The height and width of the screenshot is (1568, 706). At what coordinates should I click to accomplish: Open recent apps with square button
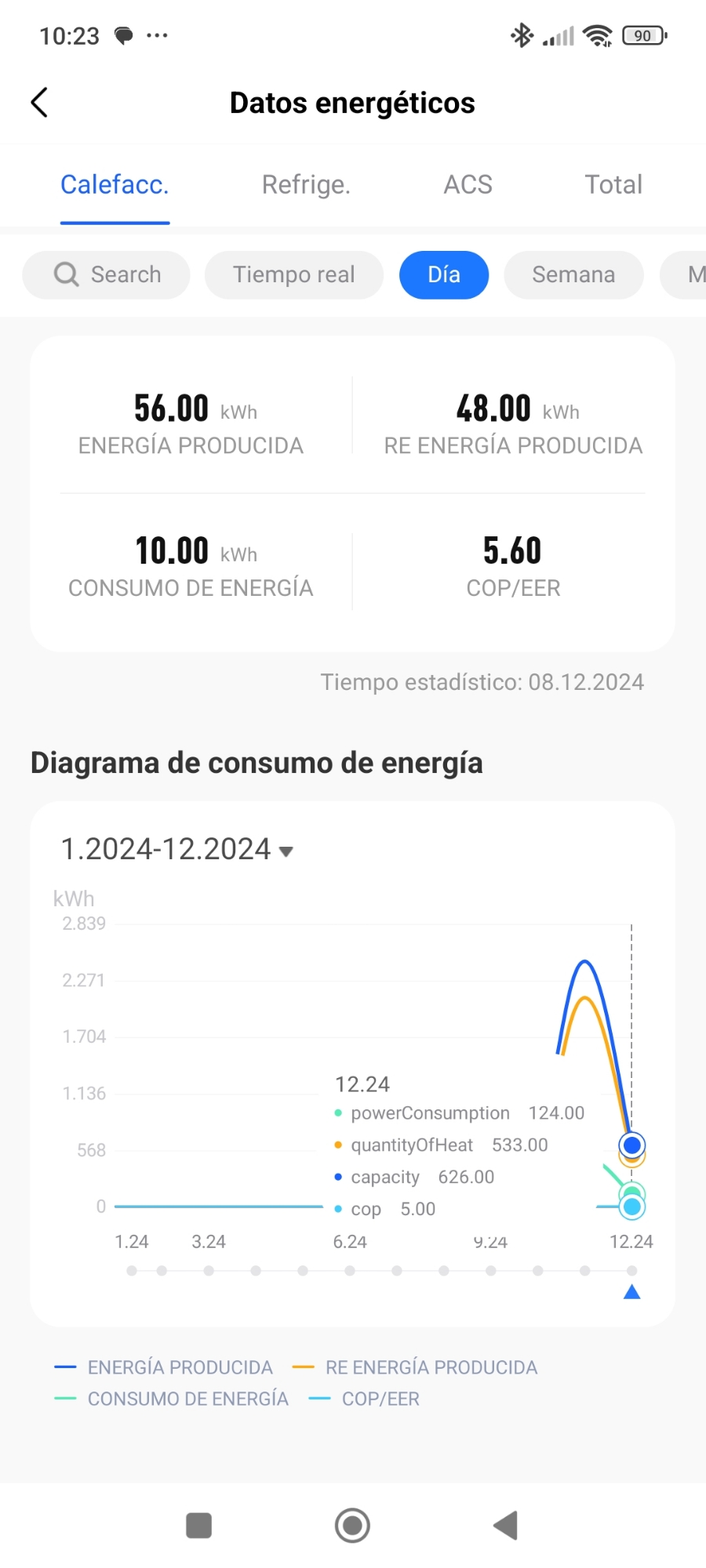[x=198, y=1526]
